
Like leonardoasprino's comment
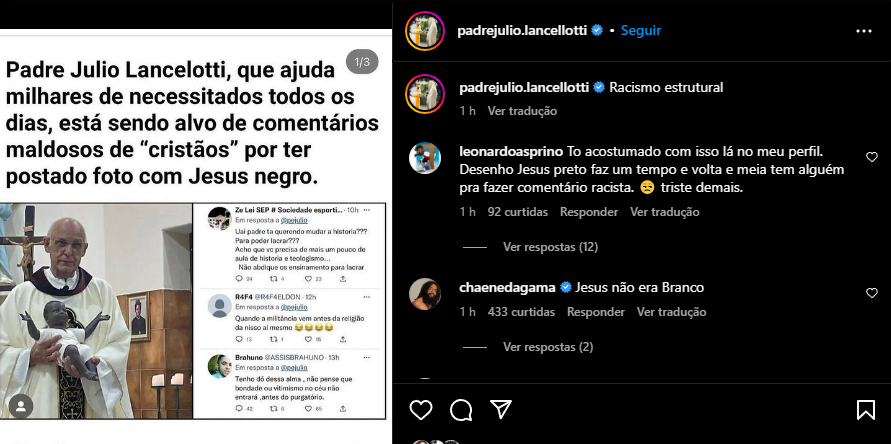pos(871,157)
